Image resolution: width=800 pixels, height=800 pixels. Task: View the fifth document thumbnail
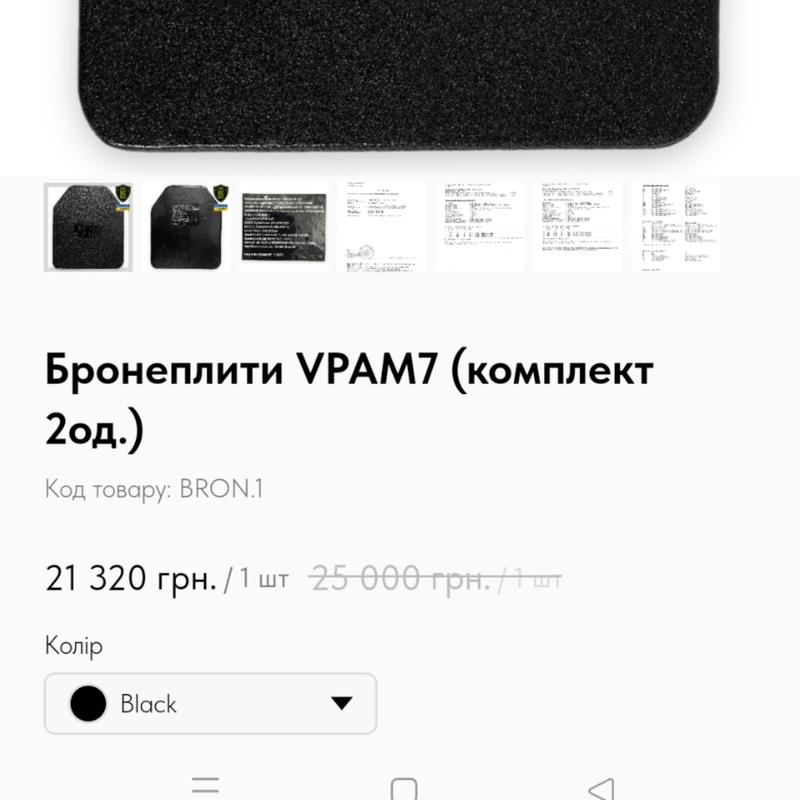pos(480,227)
